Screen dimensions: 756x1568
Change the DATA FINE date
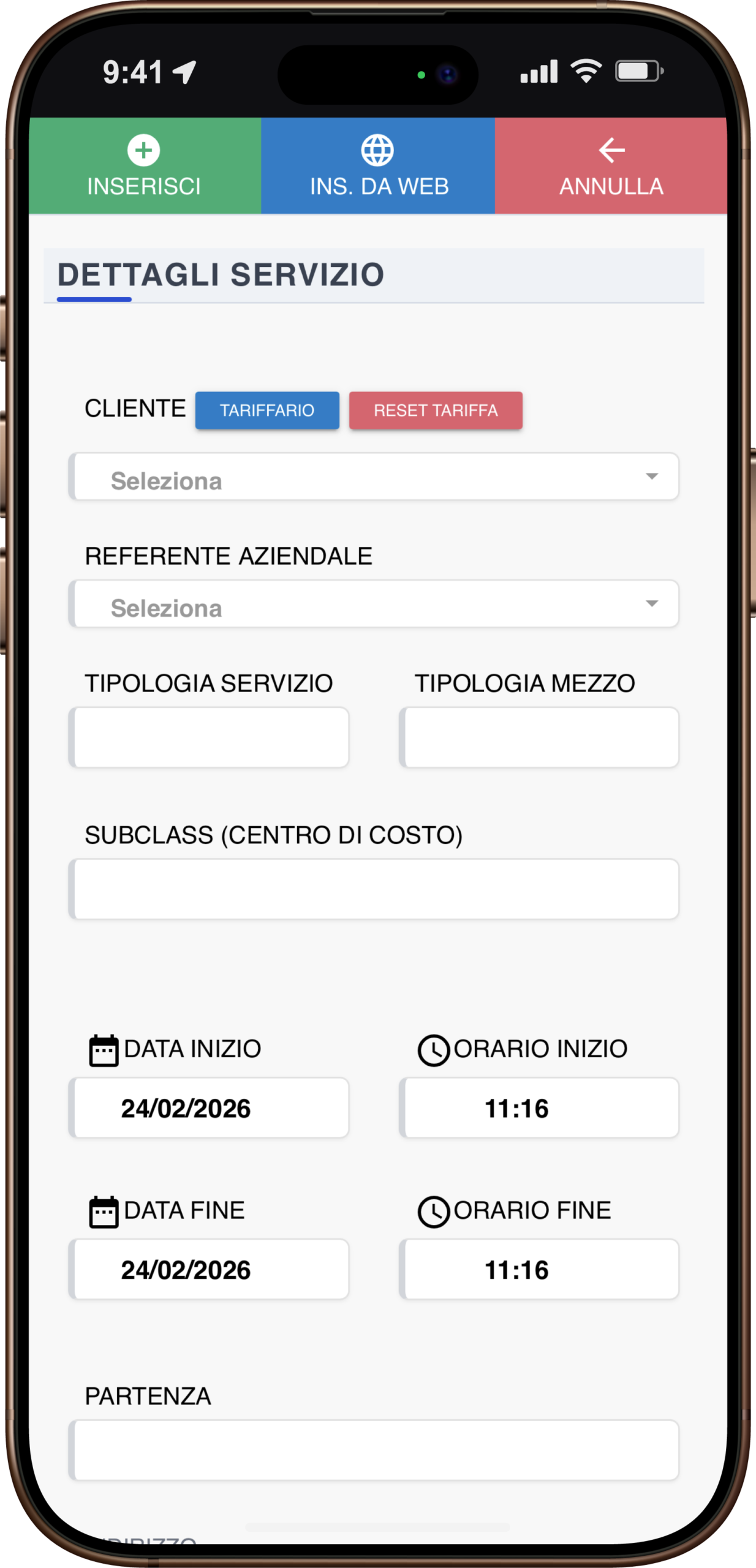(209, 1270)
